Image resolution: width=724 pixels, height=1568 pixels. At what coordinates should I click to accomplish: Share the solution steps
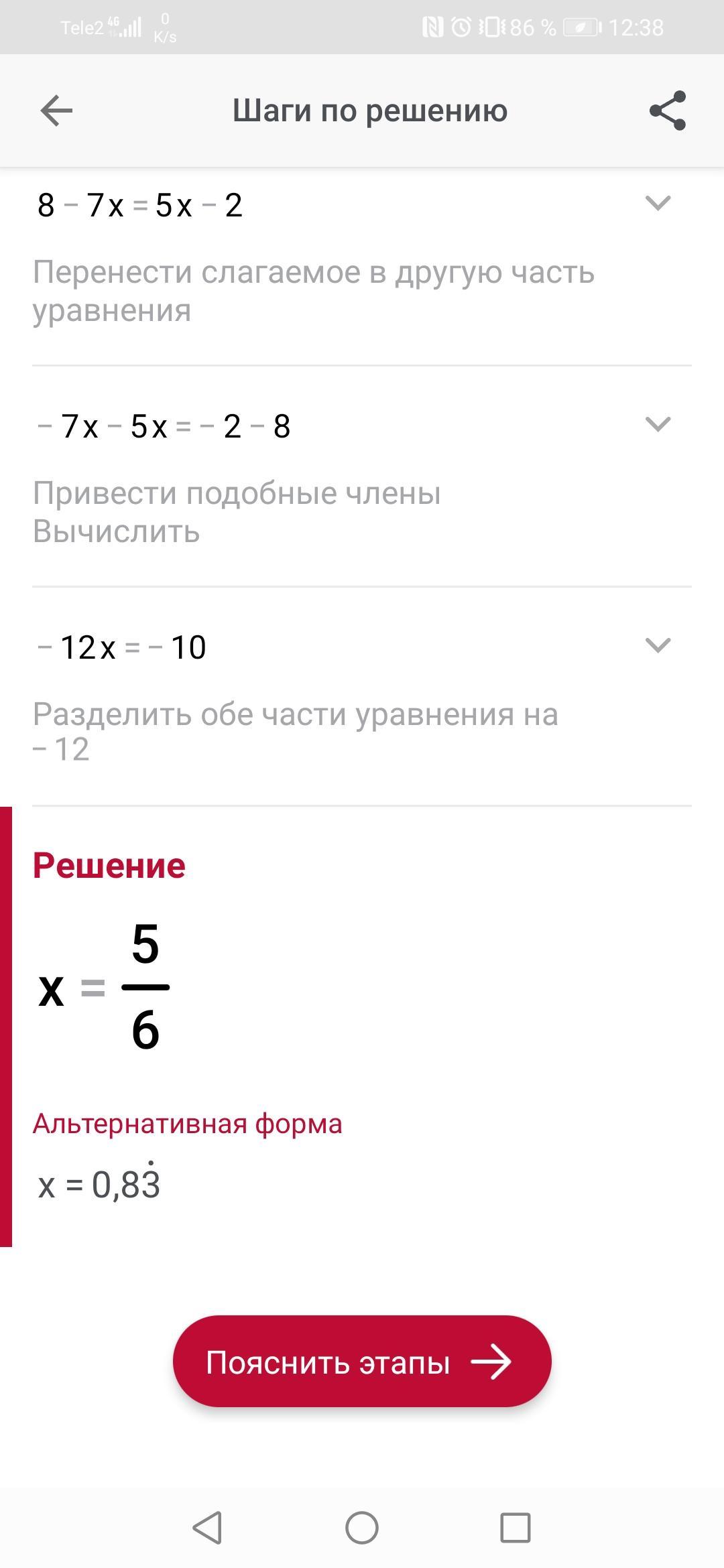tap(668, 111)
